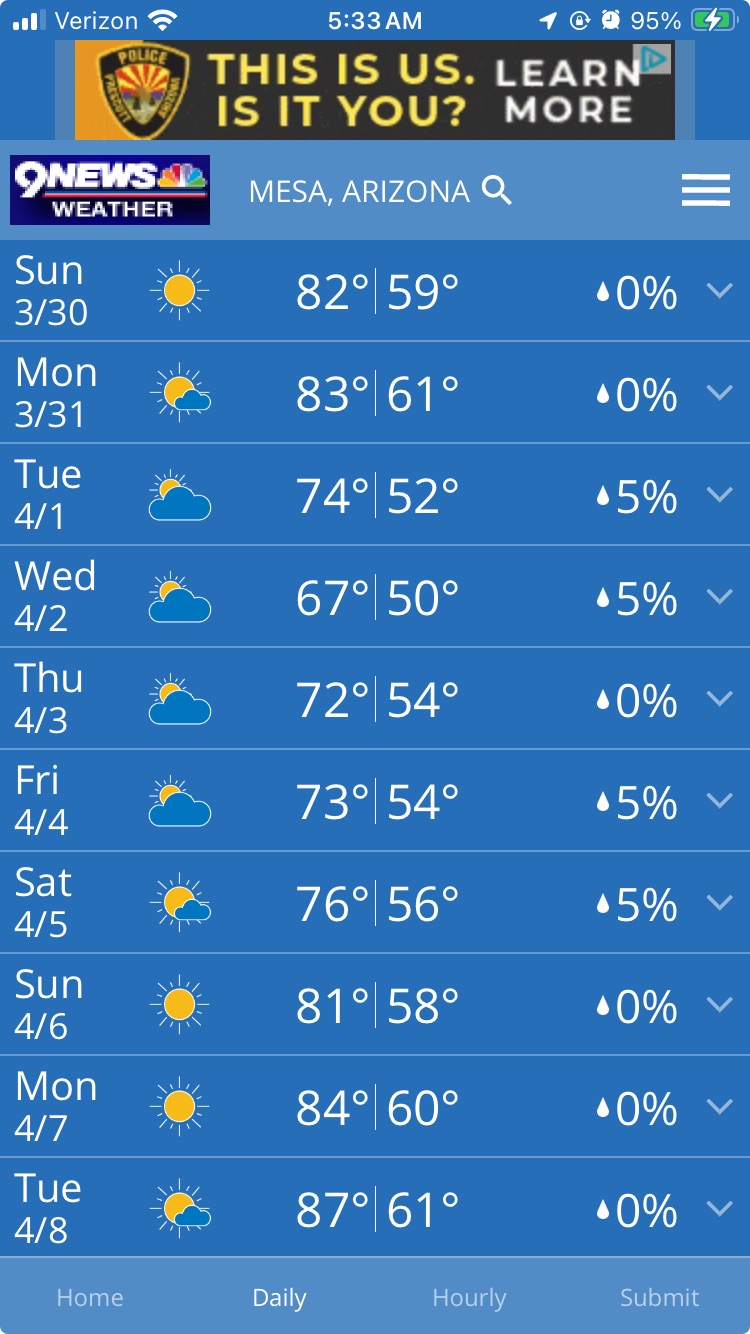Open the Submit tab
This screenshot has width=750, height=1334.
pyautogui.click(x=659, y=1298)
